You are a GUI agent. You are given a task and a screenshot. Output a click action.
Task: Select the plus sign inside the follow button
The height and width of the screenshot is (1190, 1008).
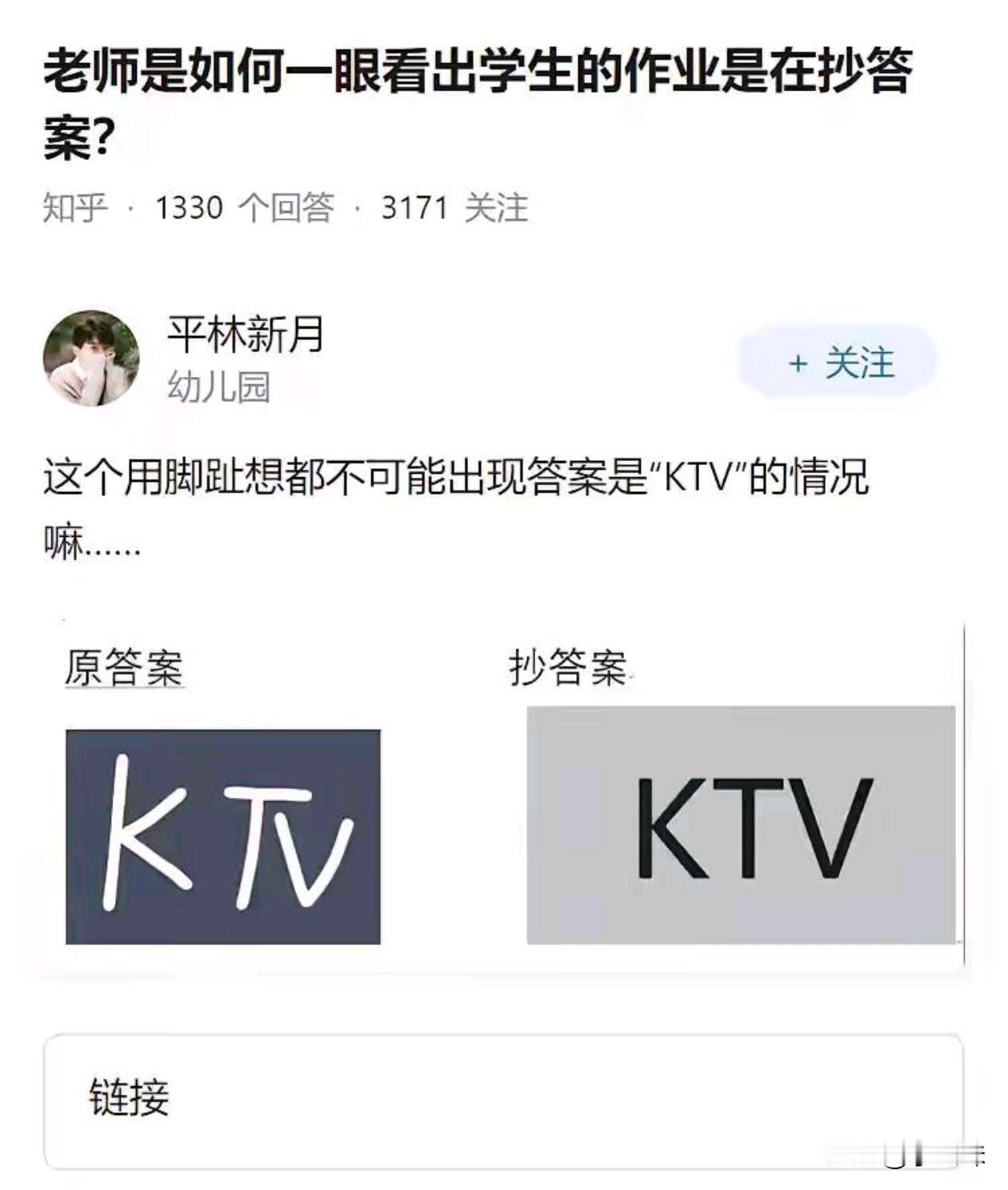[x=798, y=362]
